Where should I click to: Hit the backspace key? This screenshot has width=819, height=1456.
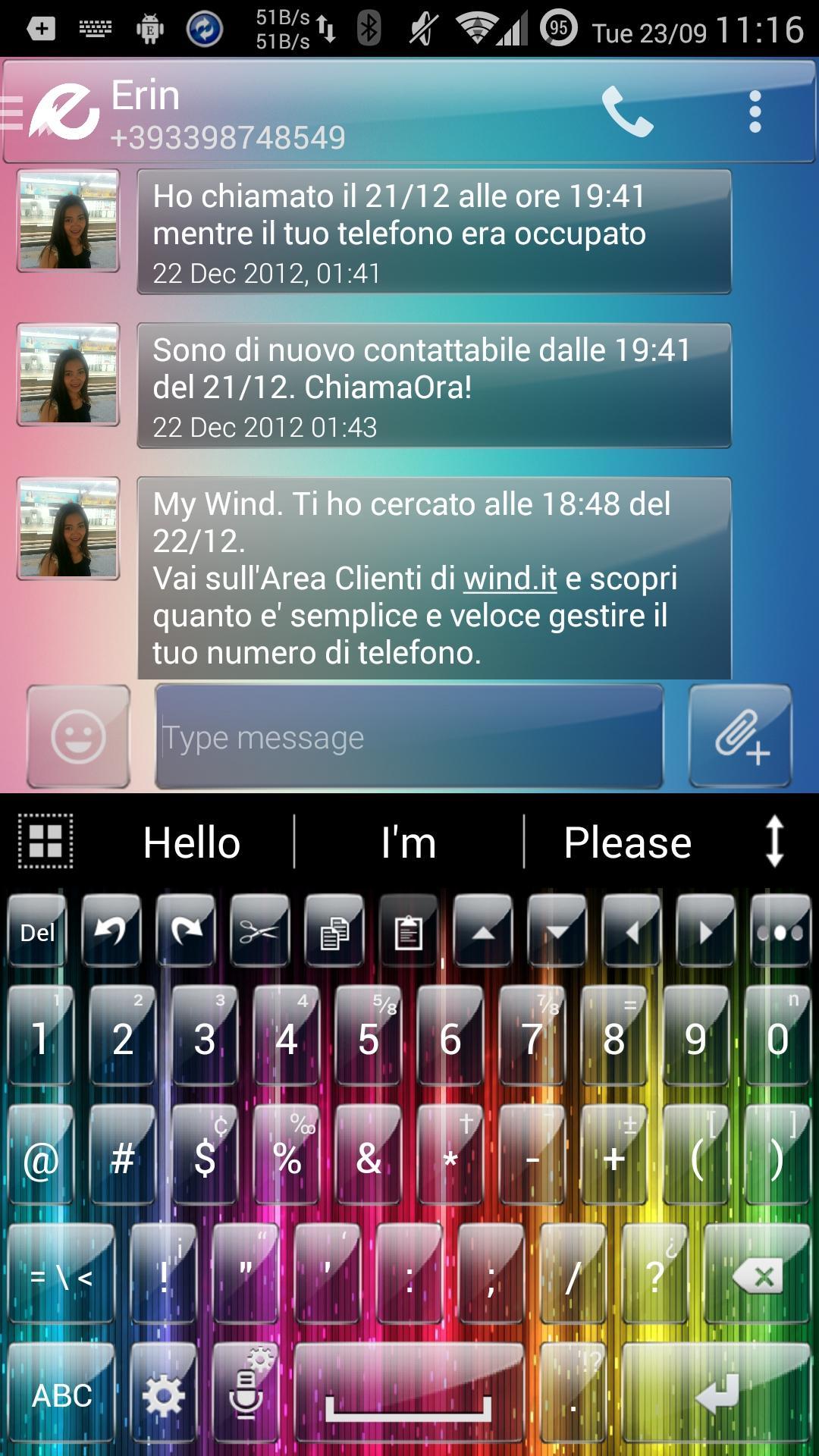point(756,1277)
